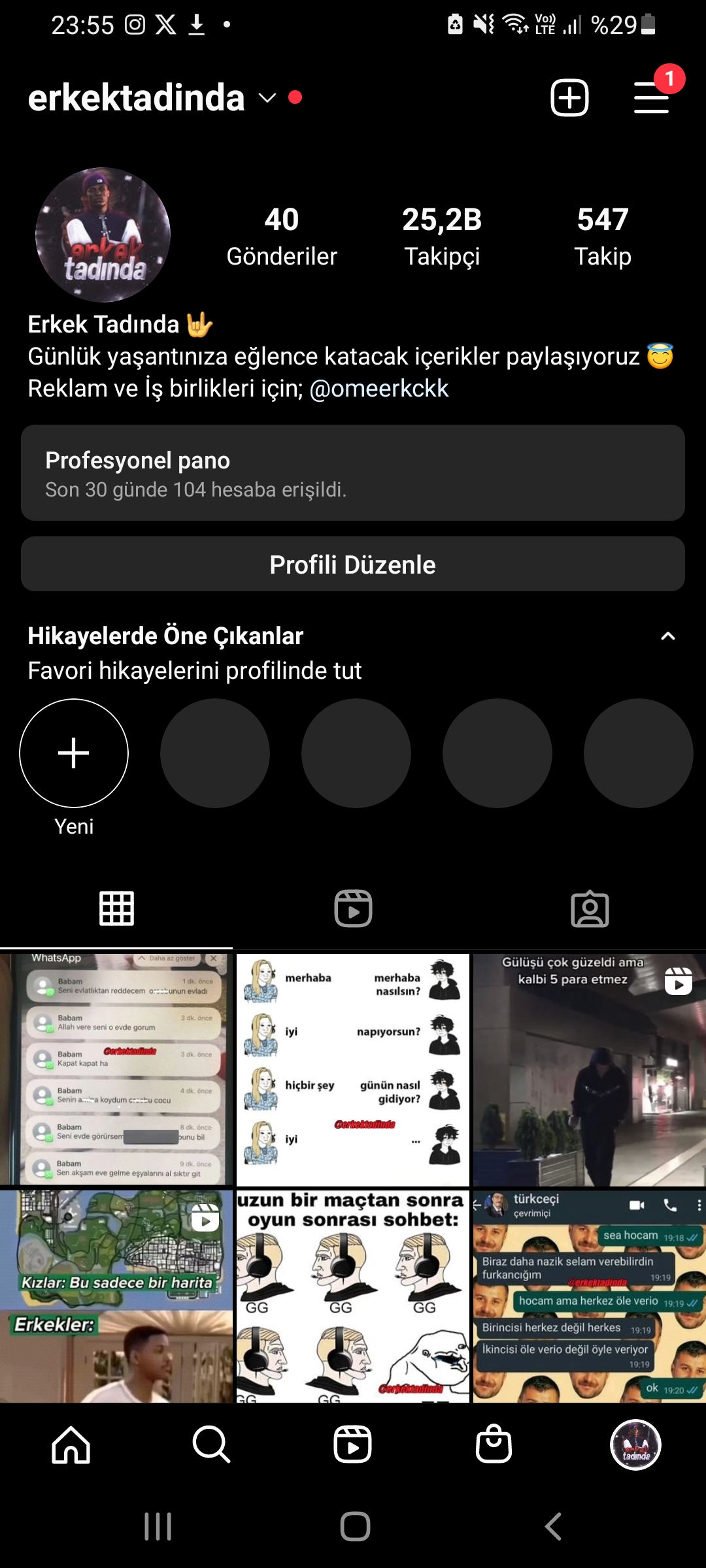Switch to the Reels tab on profile
This screenshot has width=706, height=1568.
tap(353, 909)
